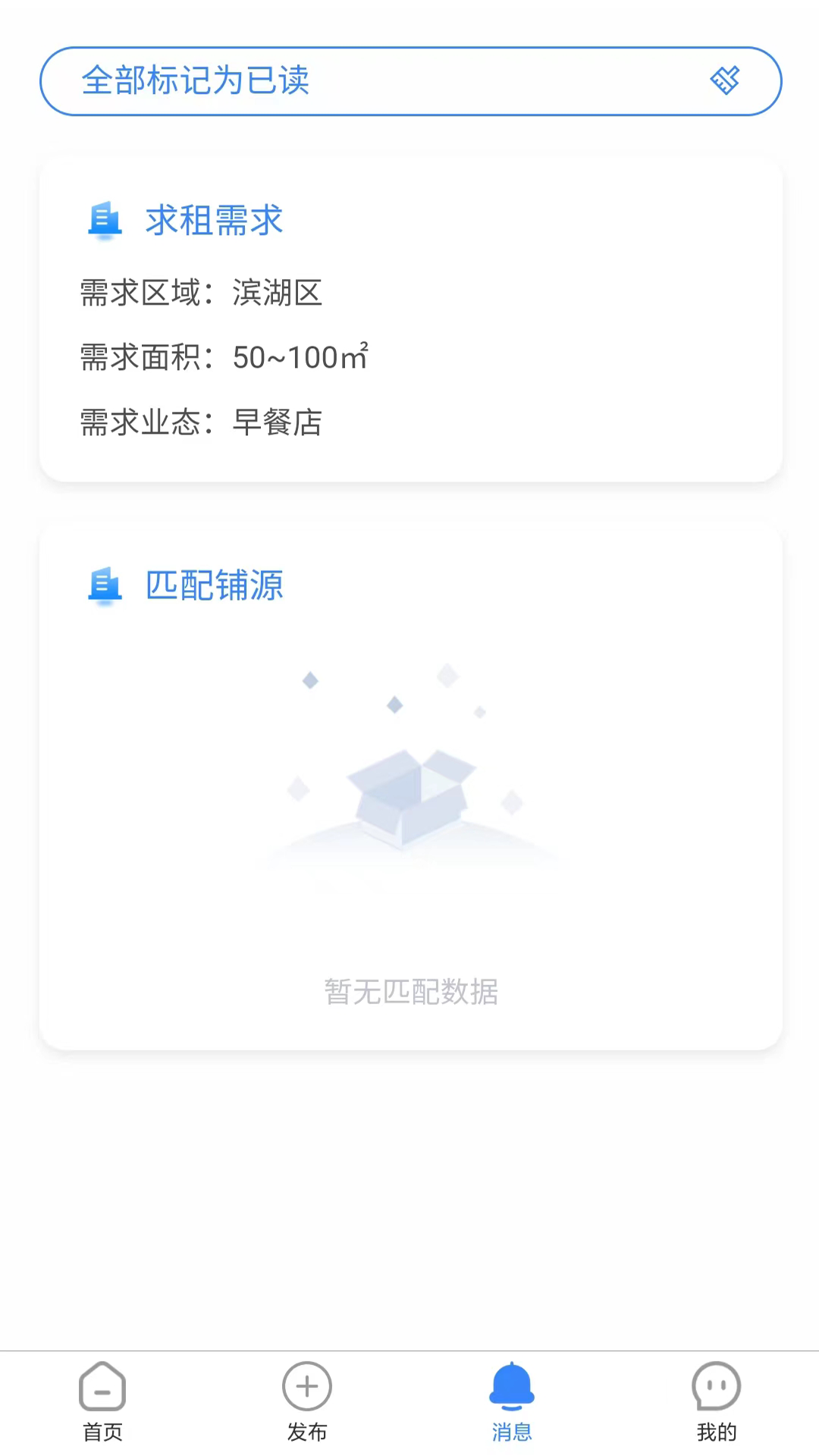
Task: Open the 发布 tab
Action: tap(307, 1401)
